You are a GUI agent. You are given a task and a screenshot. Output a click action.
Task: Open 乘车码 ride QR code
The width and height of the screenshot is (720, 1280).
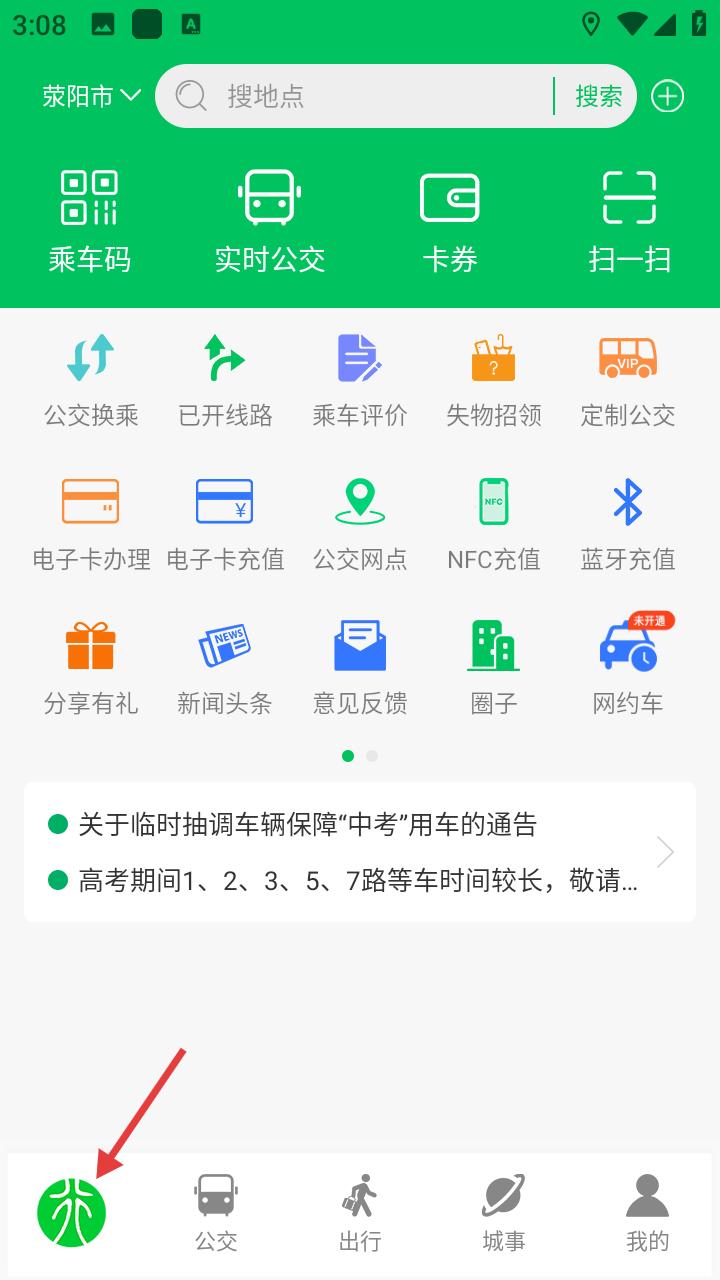90,222
